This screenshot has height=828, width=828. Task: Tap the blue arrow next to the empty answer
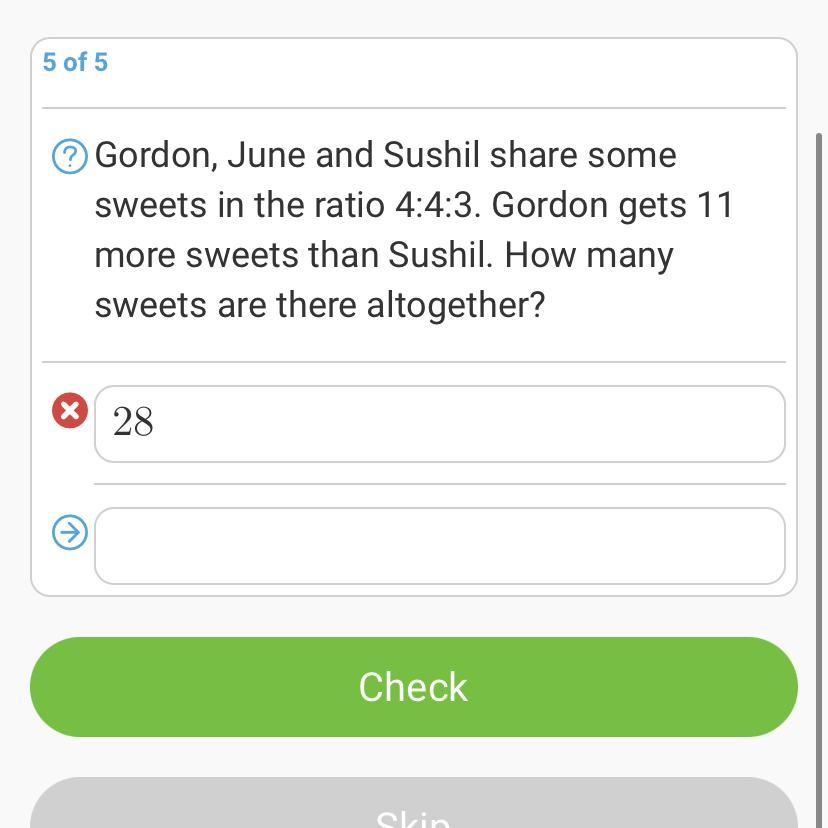coord(70,532)
